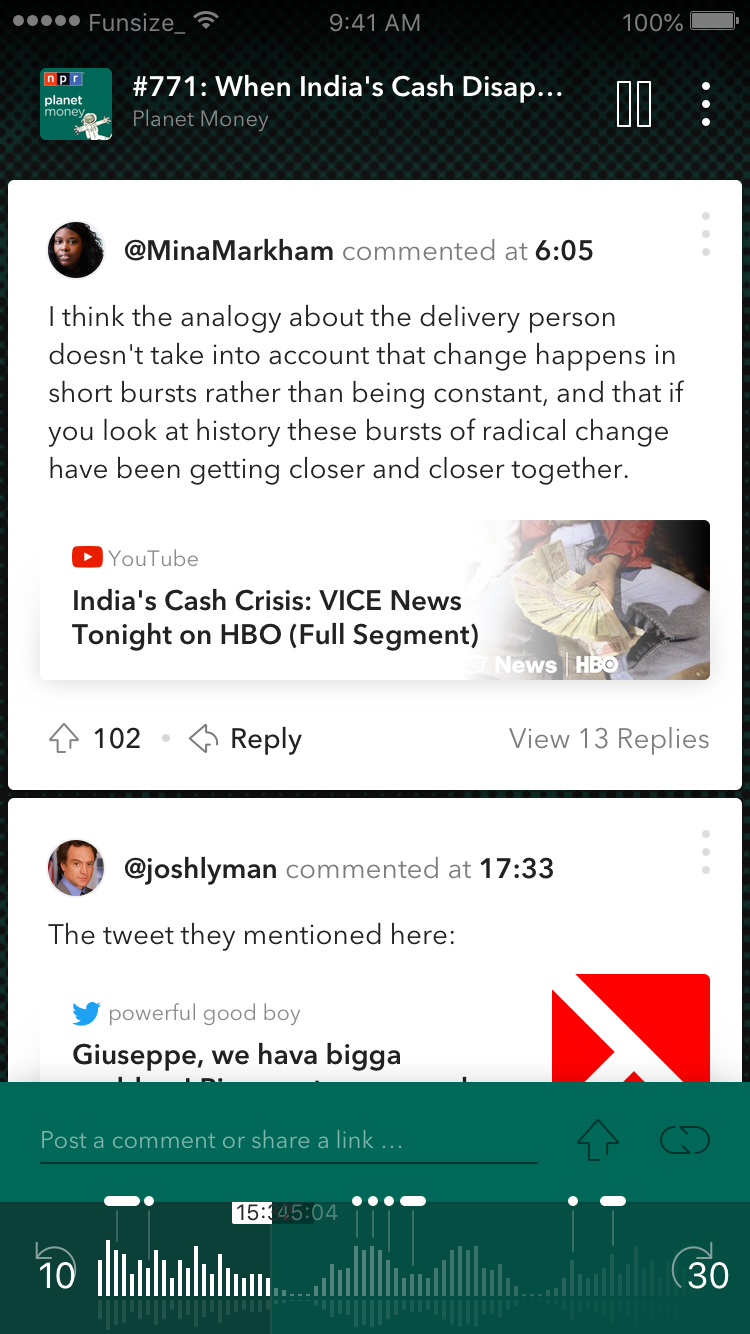Open the powerful good boy tweet card

[375, 1030]
